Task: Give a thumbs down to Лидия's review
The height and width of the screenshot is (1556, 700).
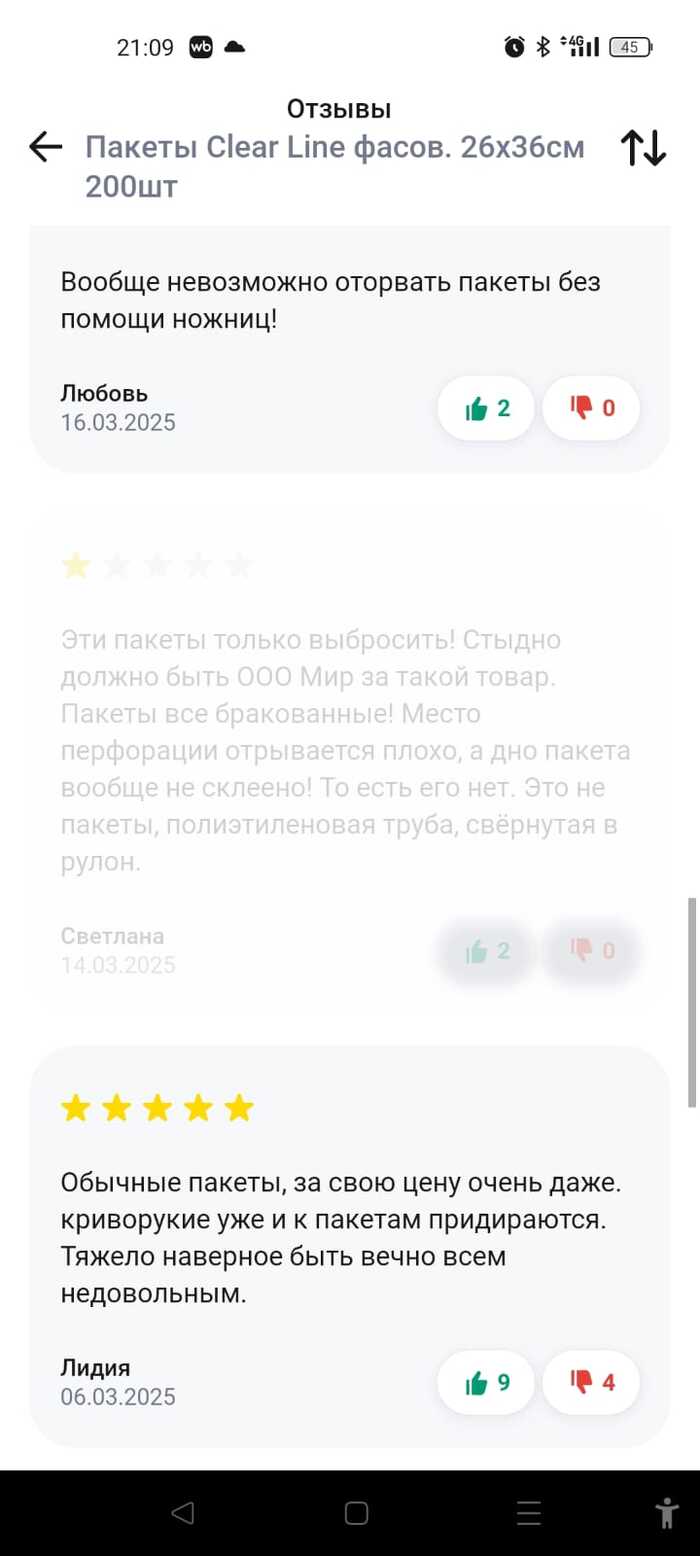Action: pos(591,1383)
